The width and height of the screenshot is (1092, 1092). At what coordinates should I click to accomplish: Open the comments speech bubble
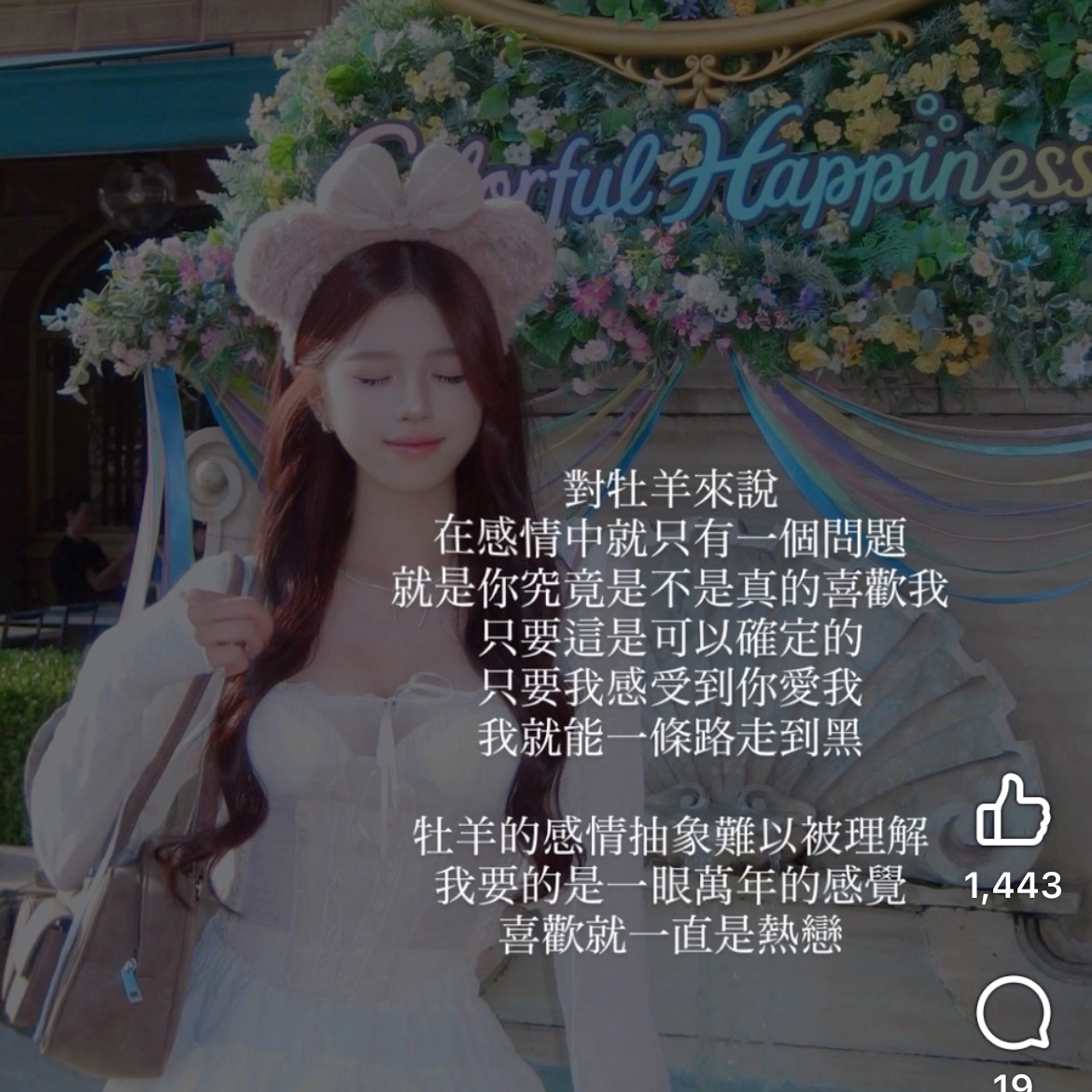click(x=1012, y=1014)
